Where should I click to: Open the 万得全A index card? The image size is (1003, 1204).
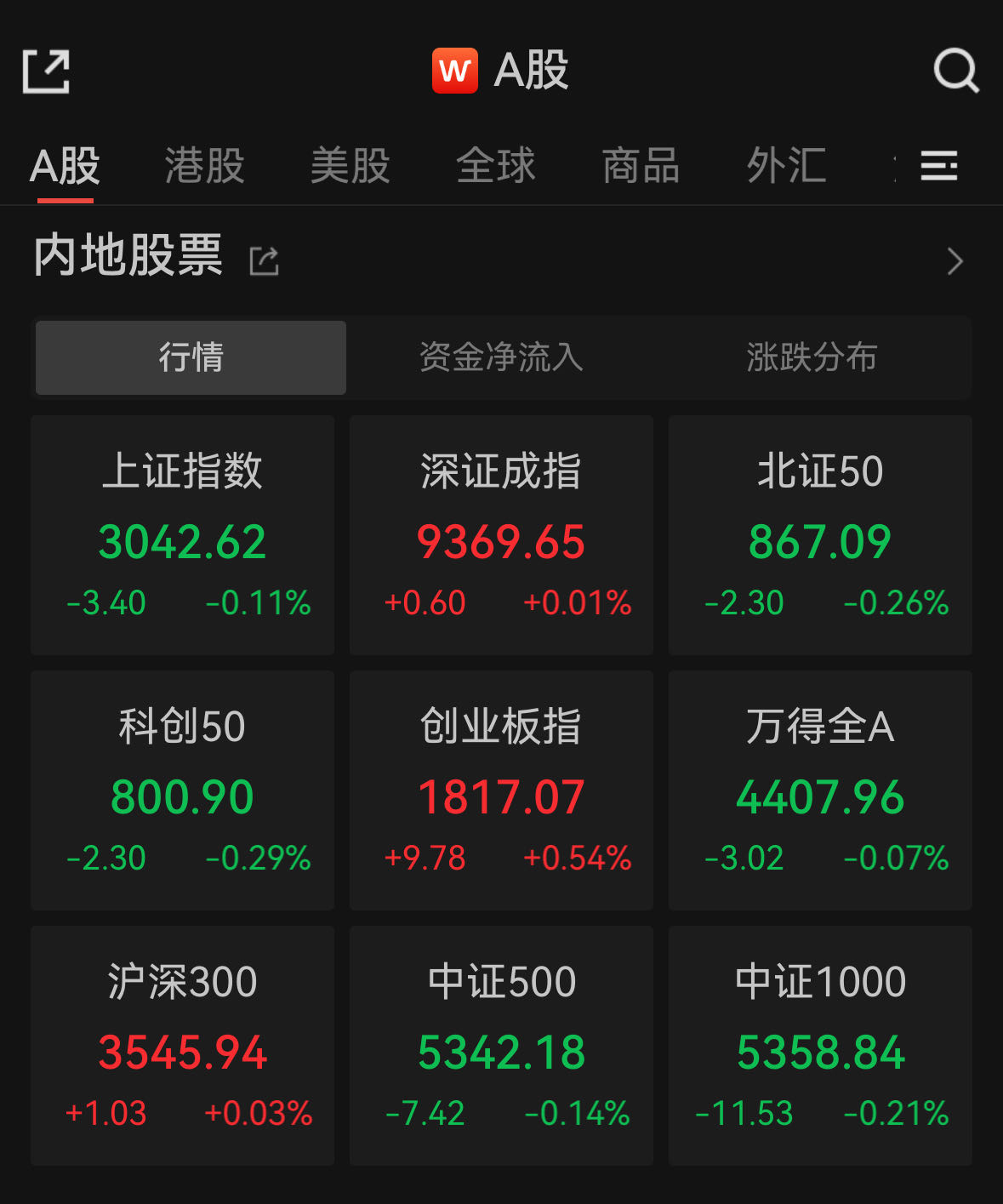coord(820,790)
